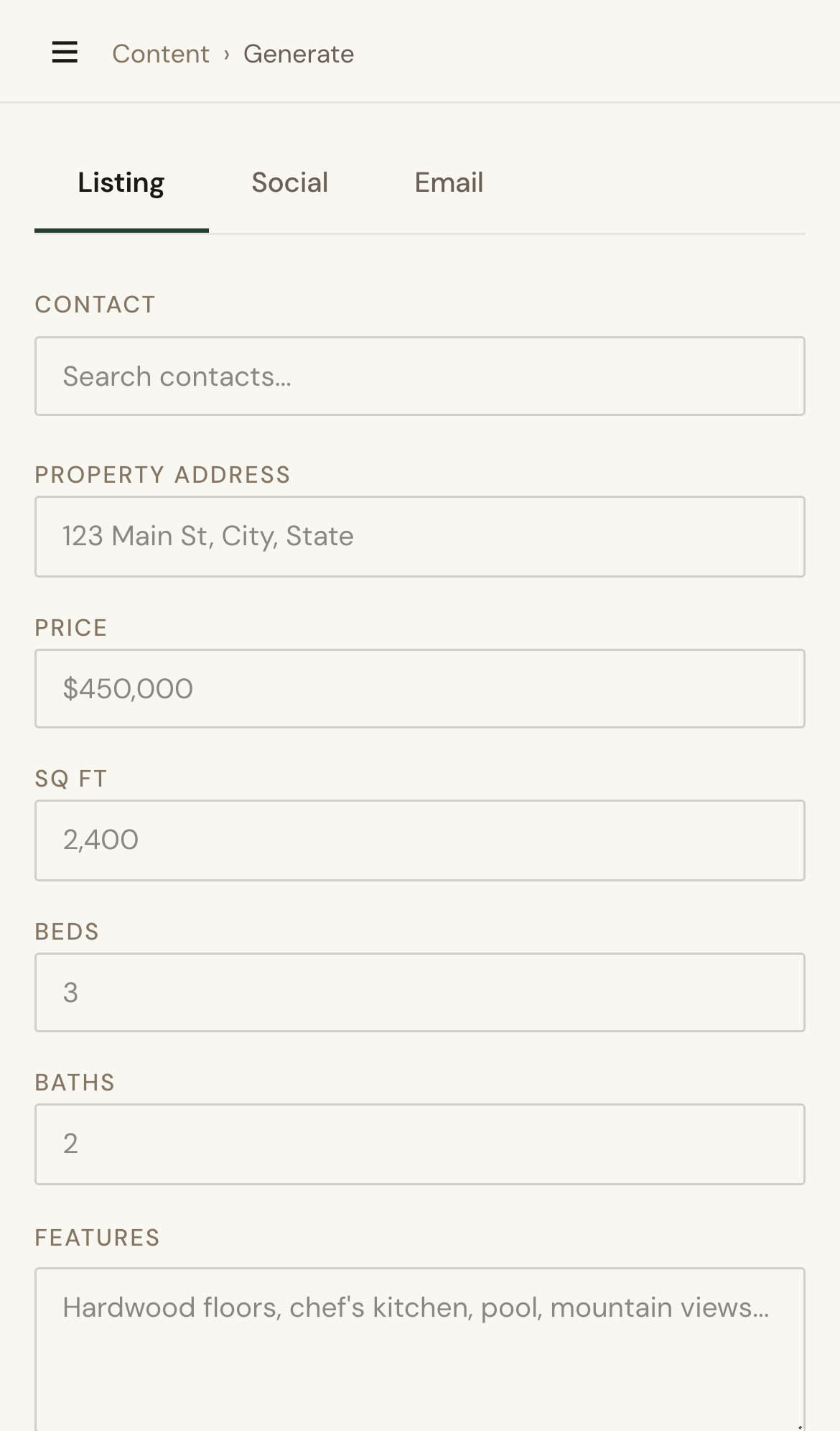Screen dimensions: 840x1431
Task: Switch to the Email tab
Action: pyautogui.click(x=448, y=182)
